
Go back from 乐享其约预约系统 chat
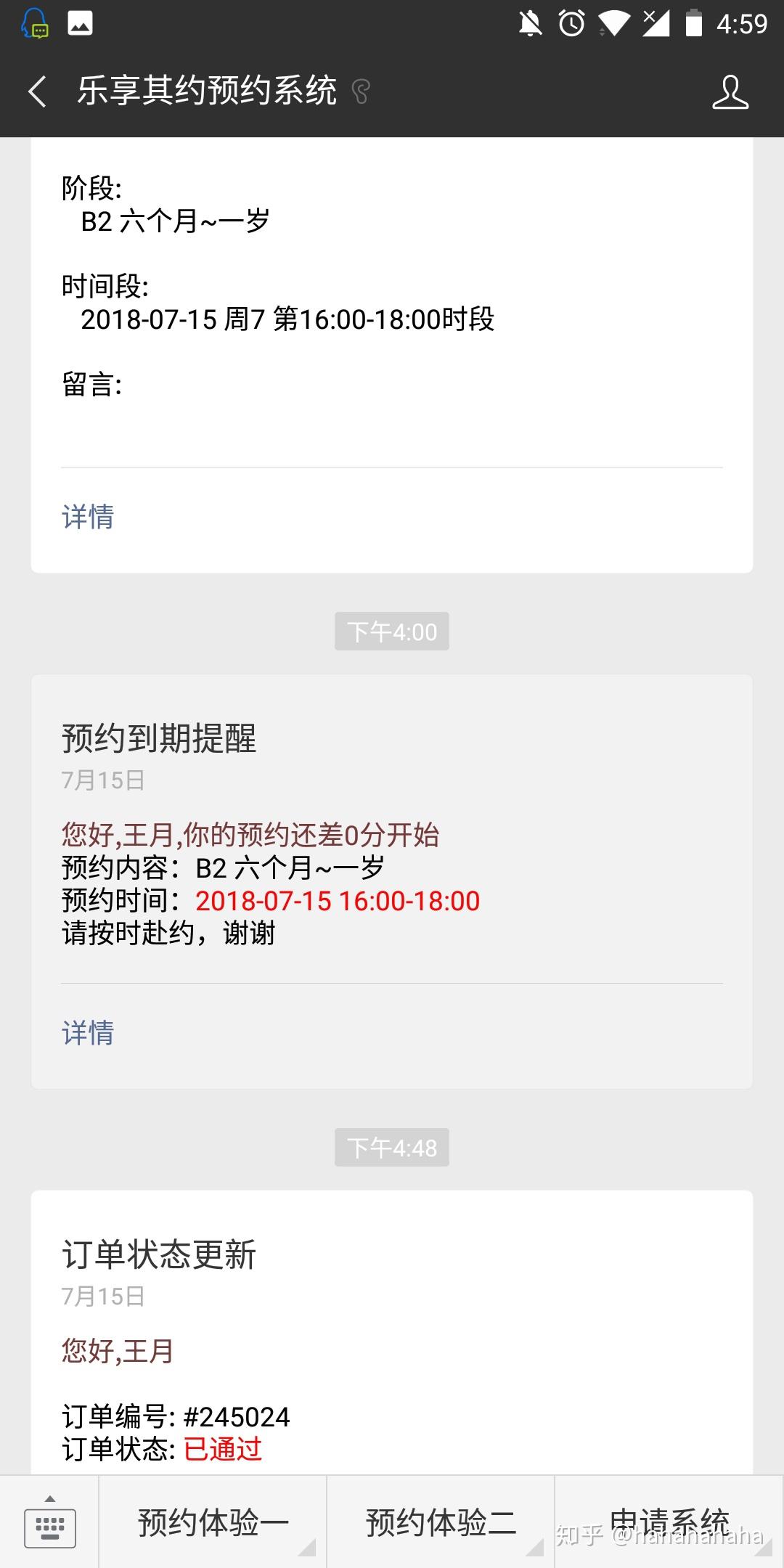point(38,92)
